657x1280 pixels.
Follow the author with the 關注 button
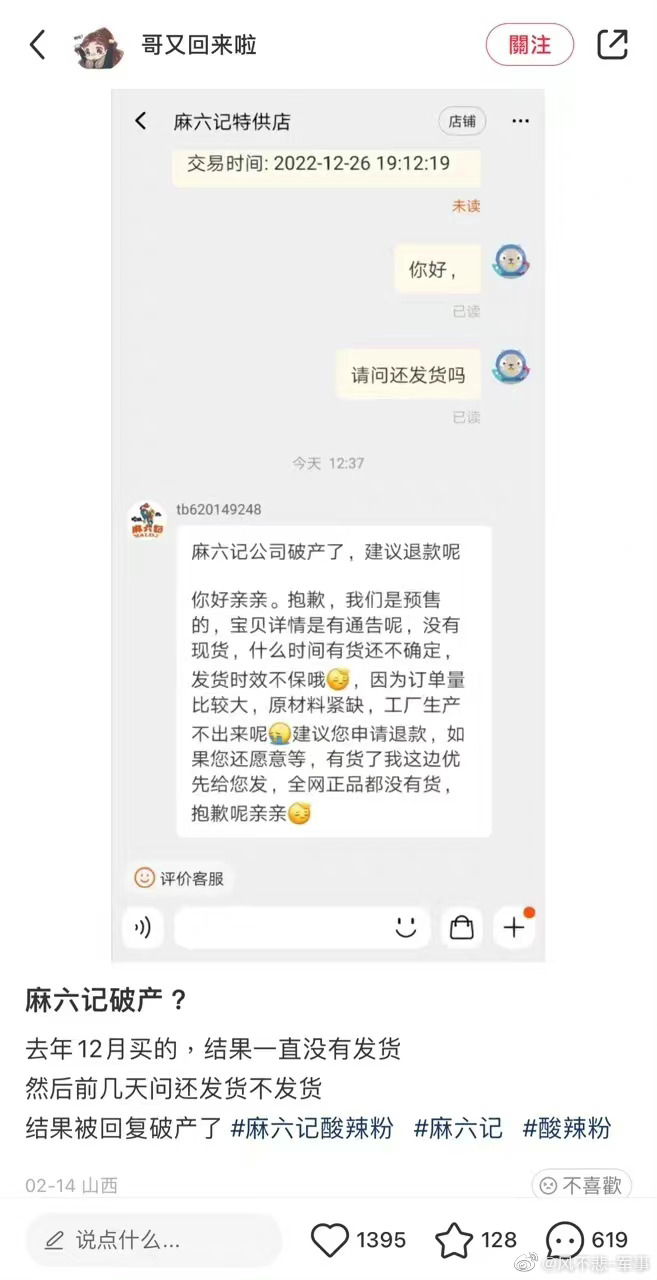(529, 45)
